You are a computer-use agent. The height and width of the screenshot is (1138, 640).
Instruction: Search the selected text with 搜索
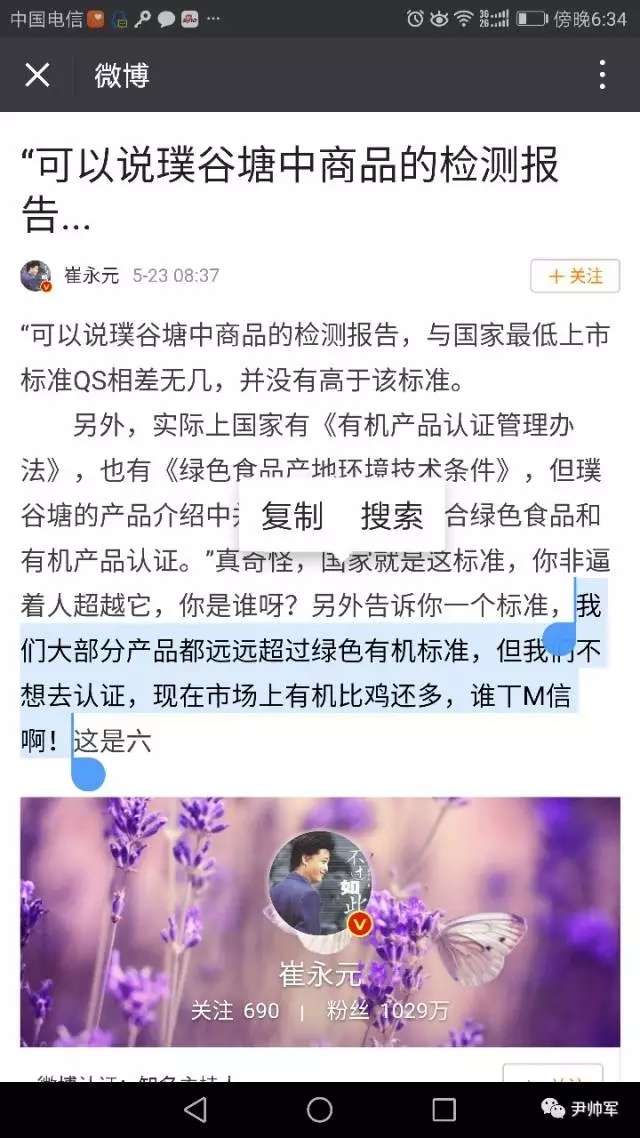pyautogui.click(x=392, y=516)
